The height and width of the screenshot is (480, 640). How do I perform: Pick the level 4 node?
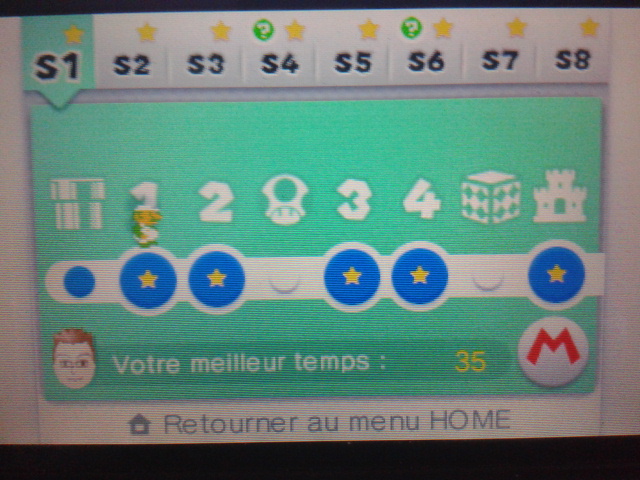420,275
